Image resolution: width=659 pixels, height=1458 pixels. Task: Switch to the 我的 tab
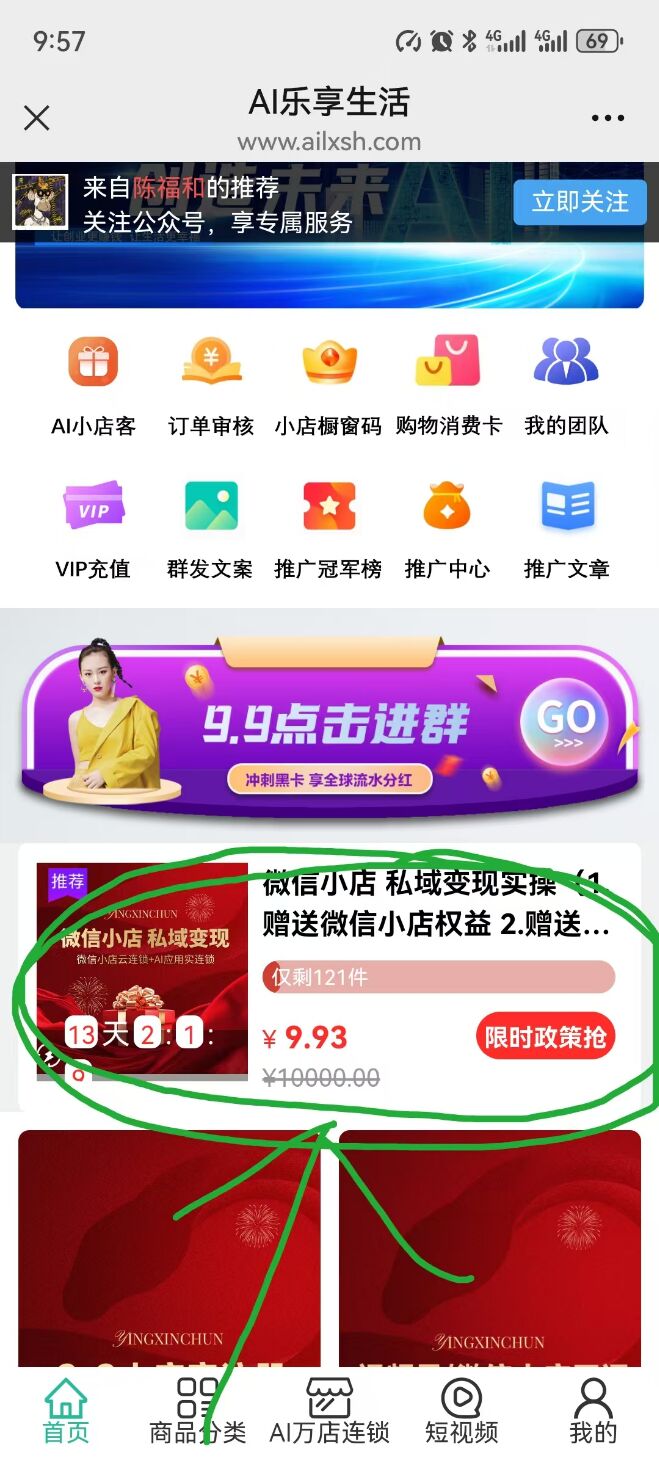[x=593, y=1410]
